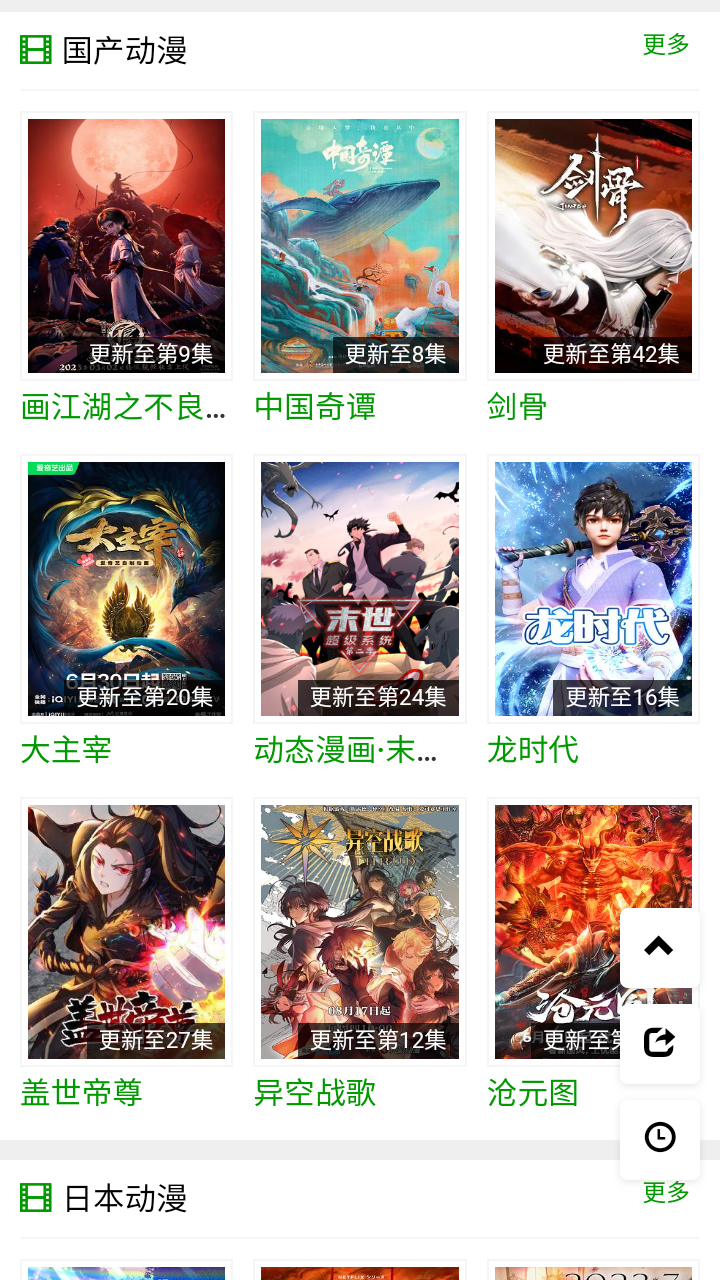This screenshot has width=720, height=1280.
Task: Select the 盖世帝尊 title link
Action: point(79,1094)
